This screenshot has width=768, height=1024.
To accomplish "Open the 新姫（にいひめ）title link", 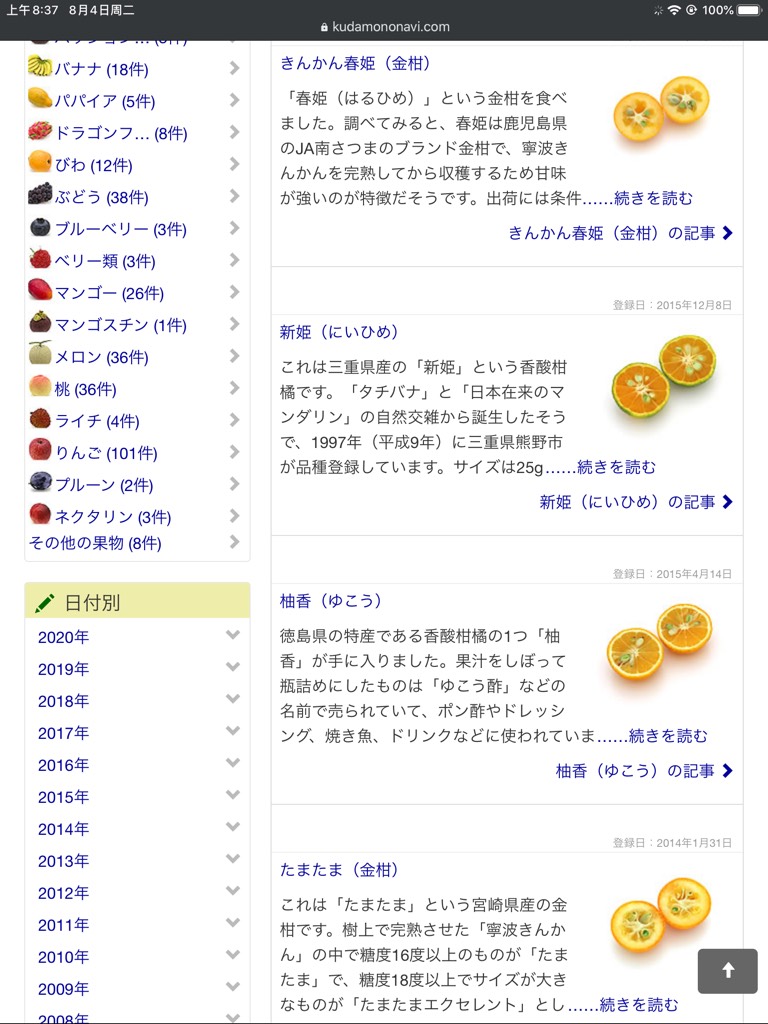I will [339, 332].
